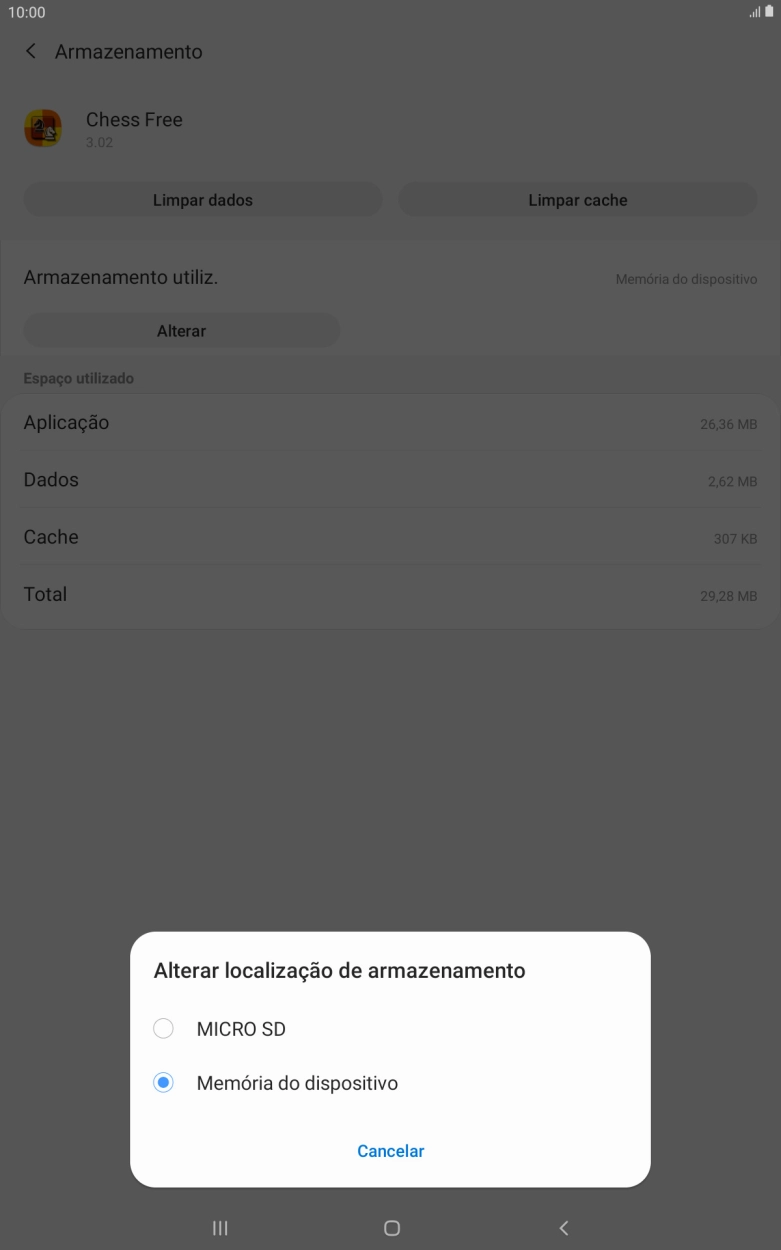Image resolution: width=781 pixels, height=1250 pixels.
Task: Tap the Cache size row showing 307 KB
Action: point(390,537)
